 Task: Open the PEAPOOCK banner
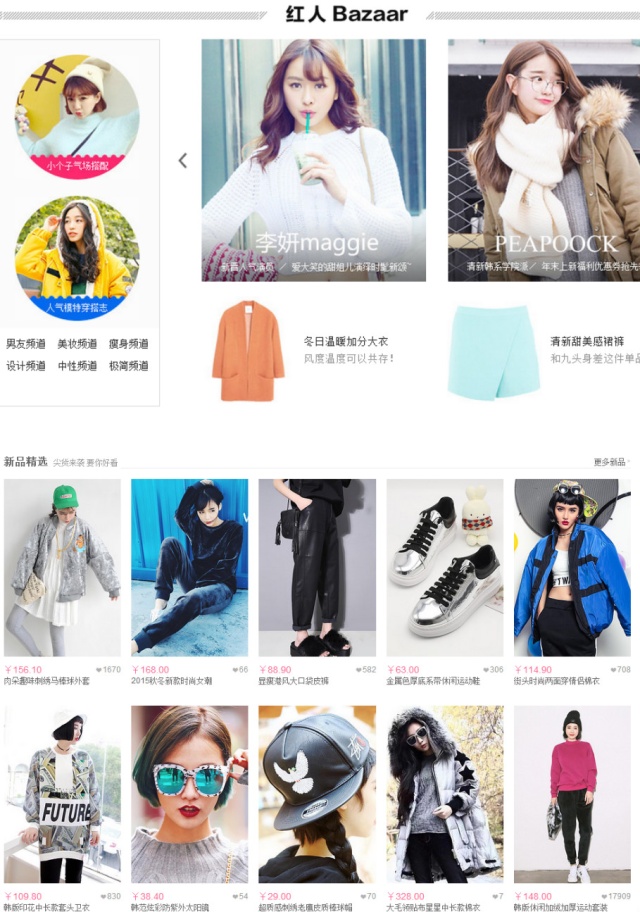(544, 160)
